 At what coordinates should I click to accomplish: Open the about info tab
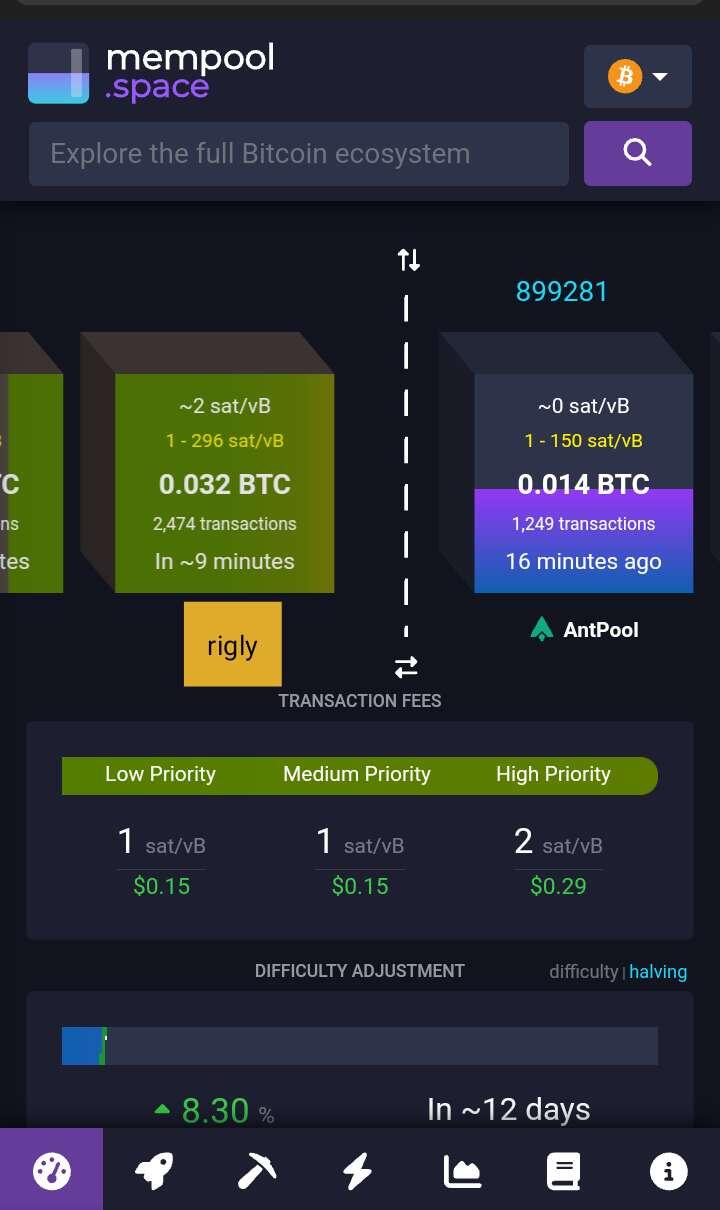[668, 1169]
